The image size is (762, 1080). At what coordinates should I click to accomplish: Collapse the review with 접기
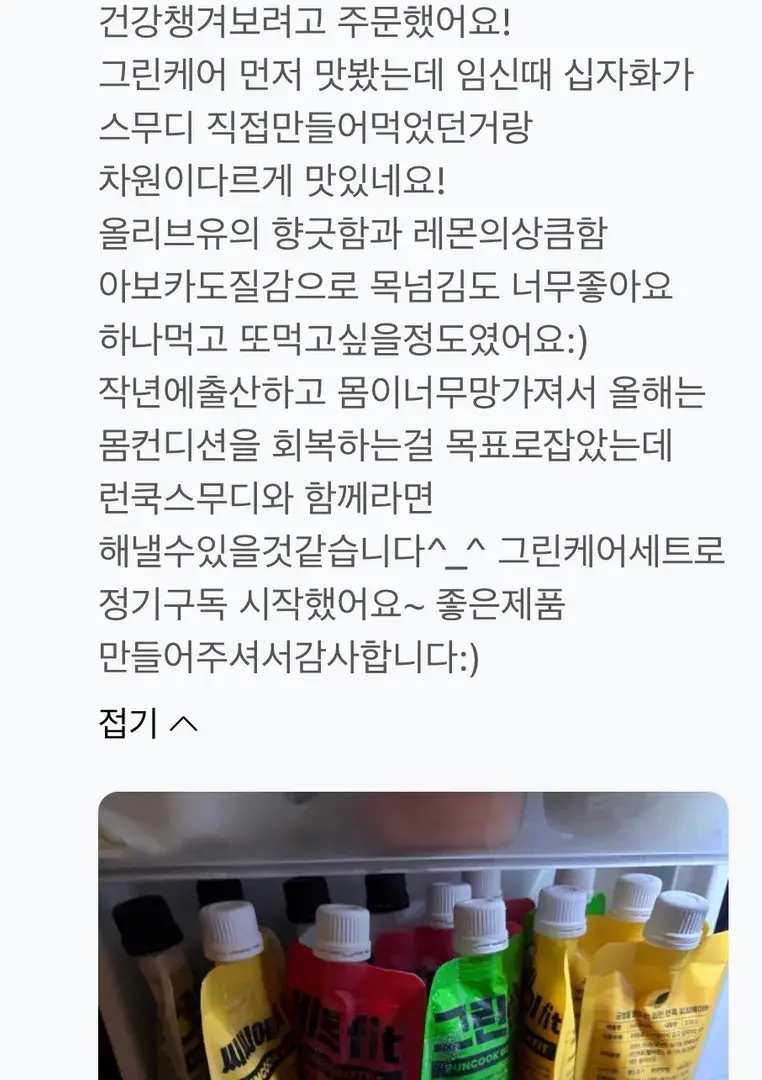(x=148, y=723)
